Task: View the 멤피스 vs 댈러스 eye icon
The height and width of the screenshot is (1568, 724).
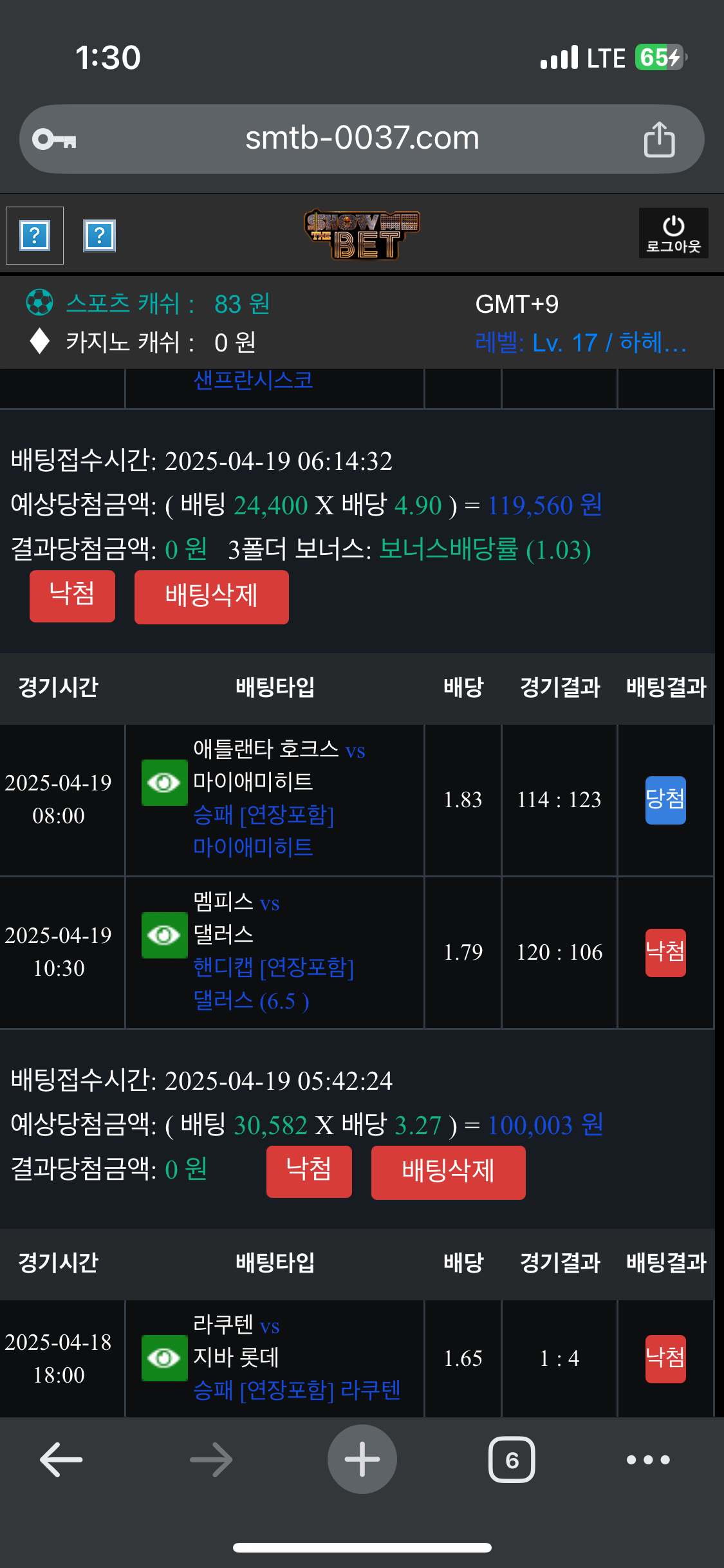Action: point(164,935)
